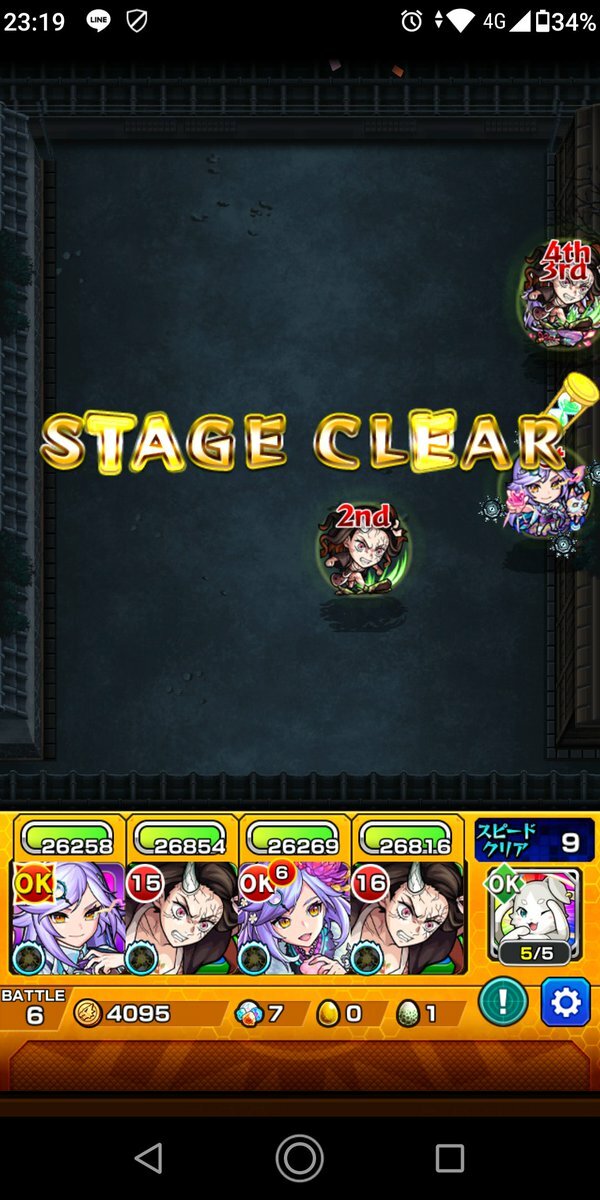Go back using the system back button
This screenshot has width=600, height=1200.
pos(148,1158)
